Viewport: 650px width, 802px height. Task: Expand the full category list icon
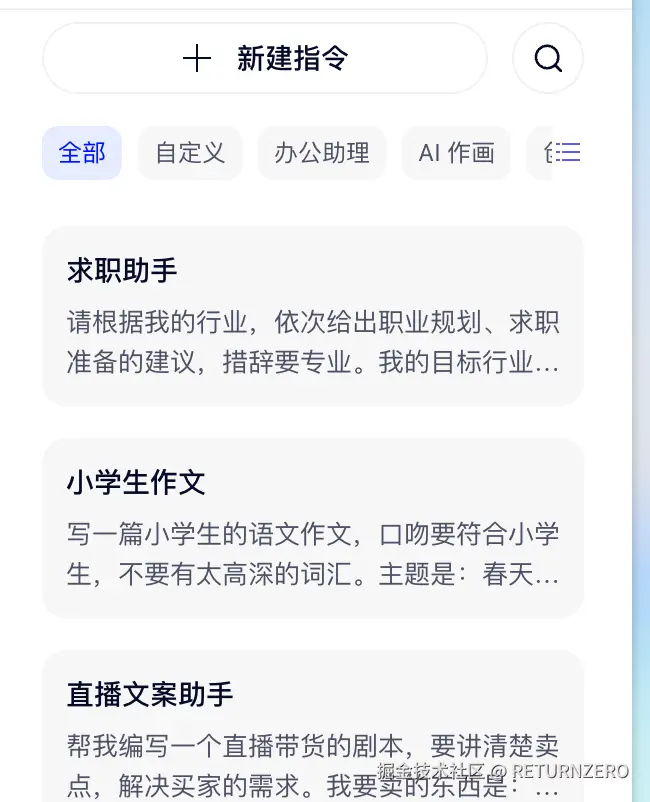[569, 153]
